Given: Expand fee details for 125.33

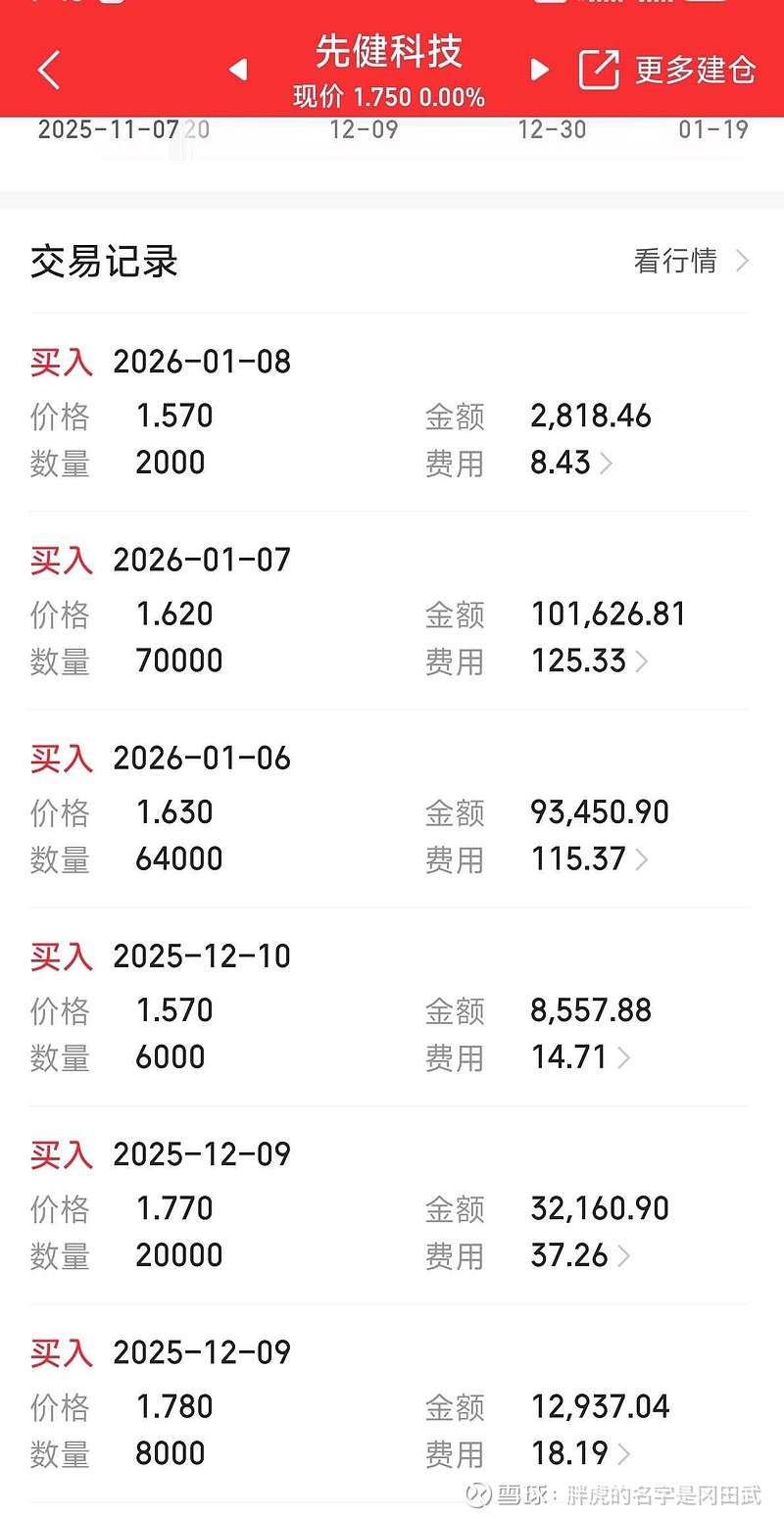Looking at the screenshot, I should (x=641, y=661).
